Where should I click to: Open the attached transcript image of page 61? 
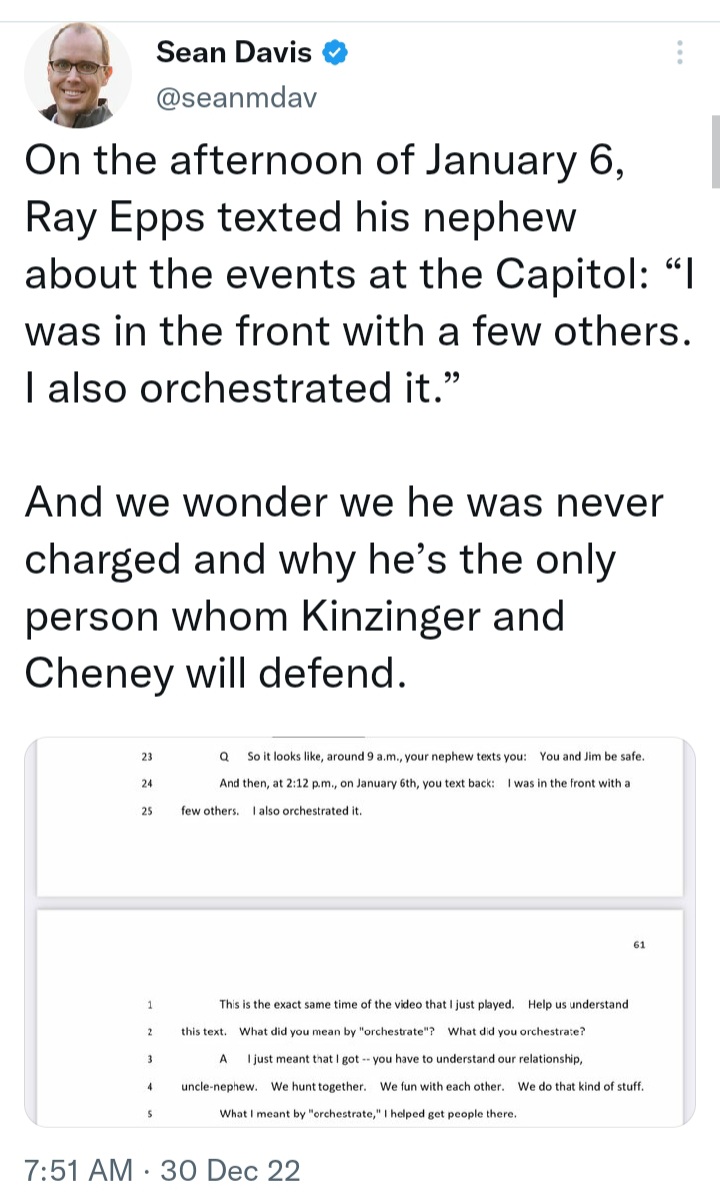(360, 1017)
